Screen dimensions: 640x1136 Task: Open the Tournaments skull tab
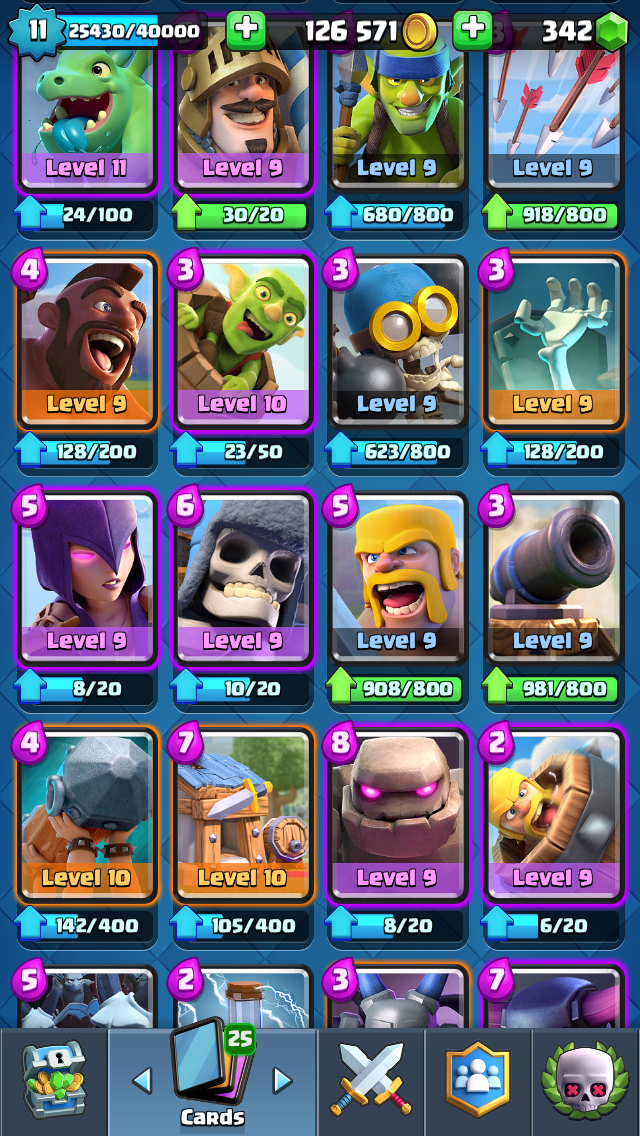(586, 1079)
